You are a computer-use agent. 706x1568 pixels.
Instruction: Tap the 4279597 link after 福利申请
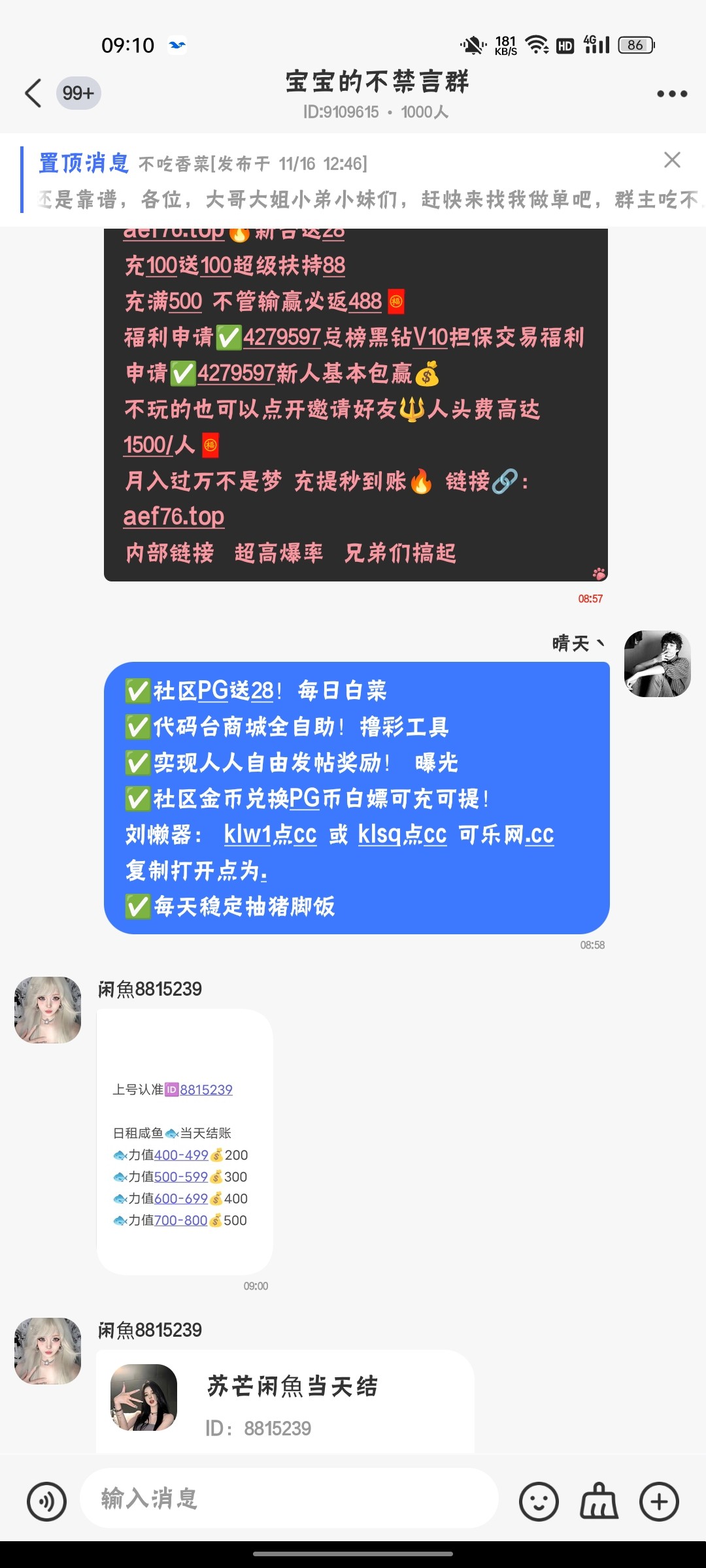coord(282,337)
